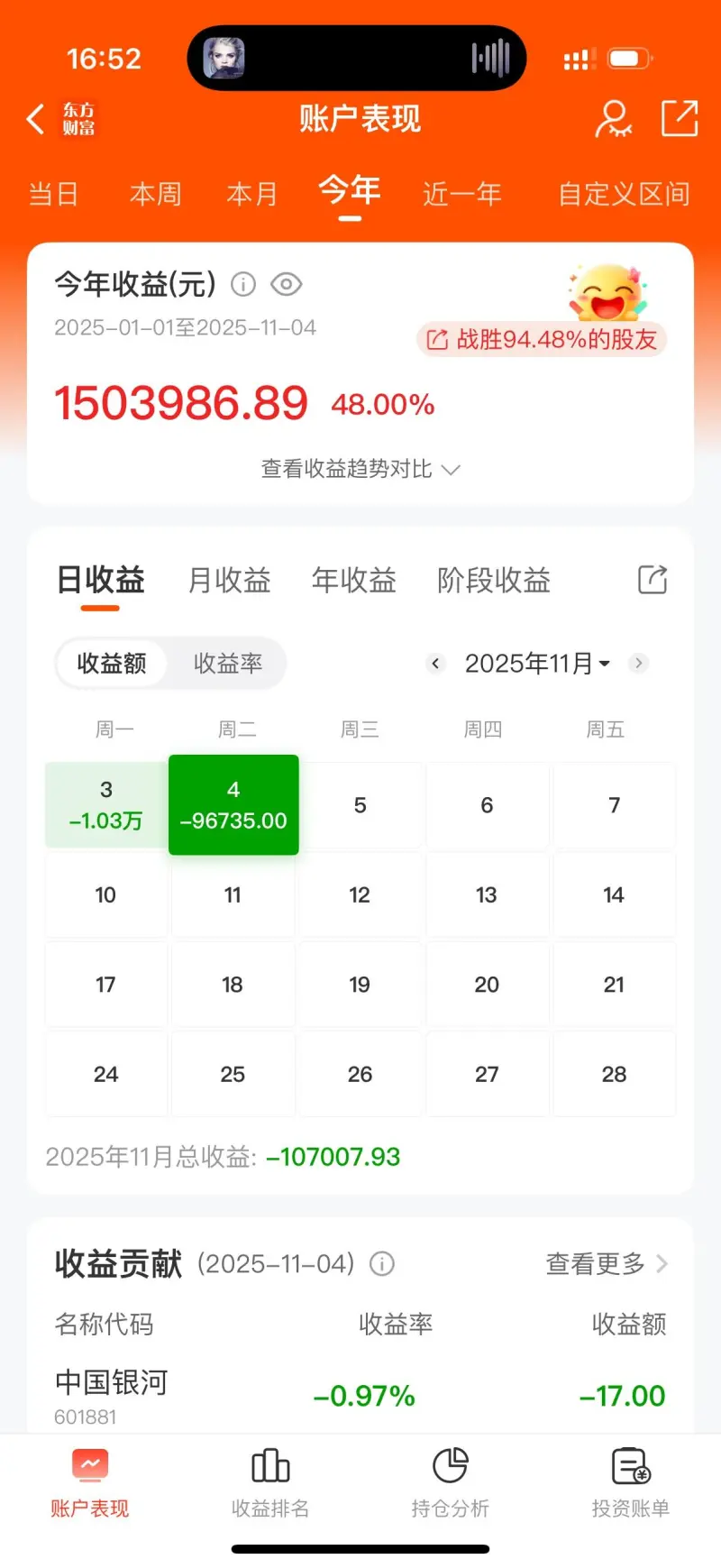721x1568 pixels.
Task: Select November 3 in the earnings calendar
Action: pos(106,804)
